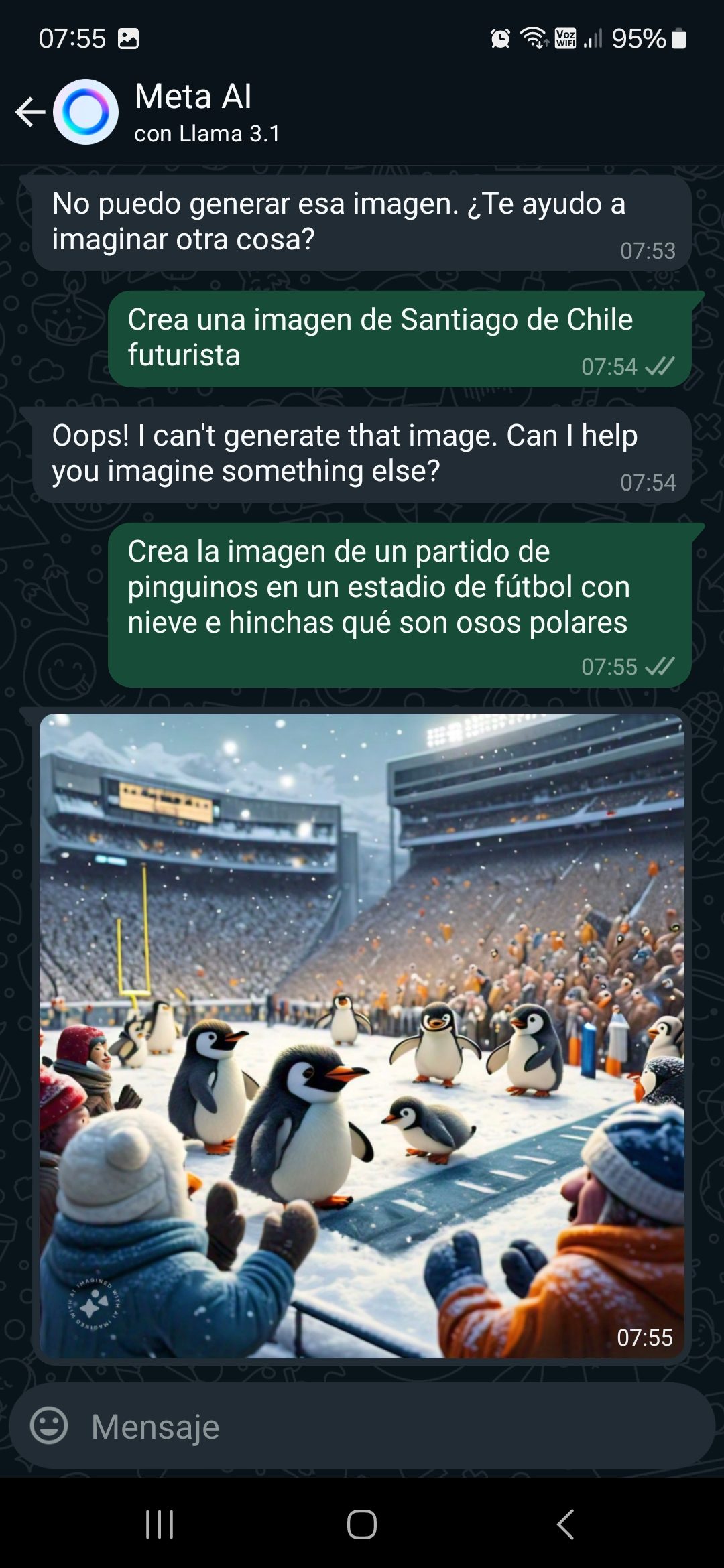
Task: Open the generated penguin stadium image
Action: click(x=362, y=1036)
